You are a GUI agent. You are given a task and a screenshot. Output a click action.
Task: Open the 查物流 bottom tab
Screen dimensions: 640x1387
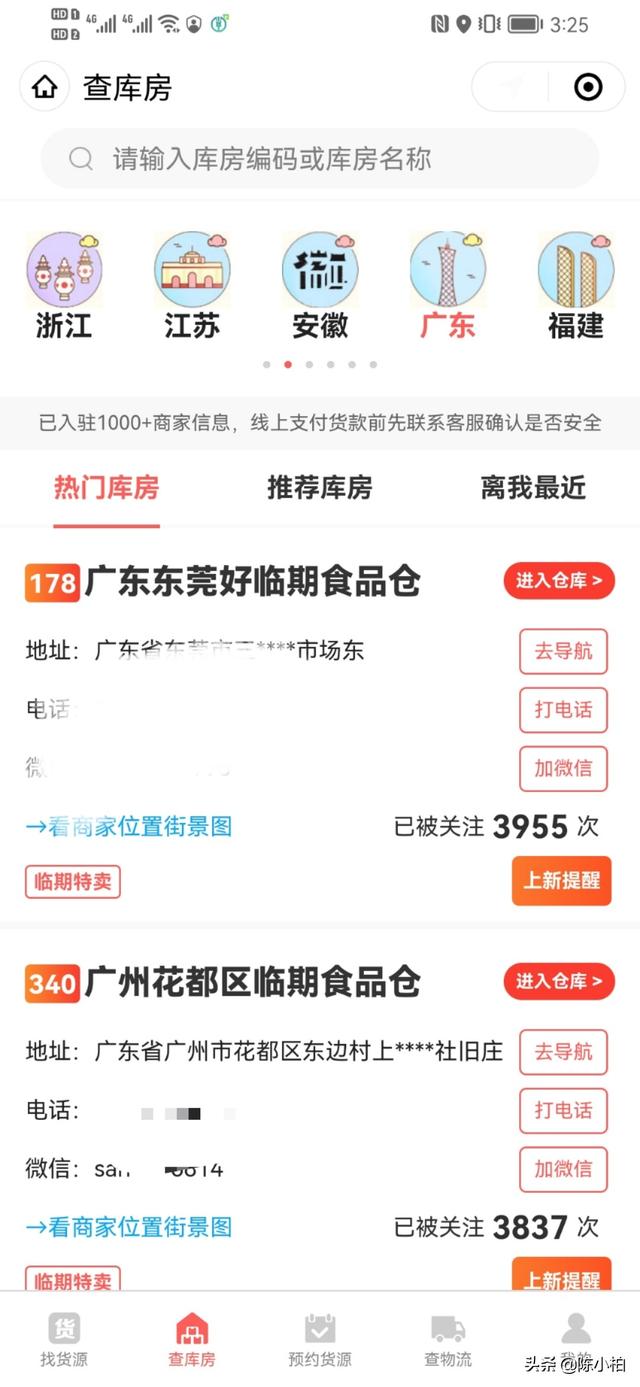(448, 1340)
